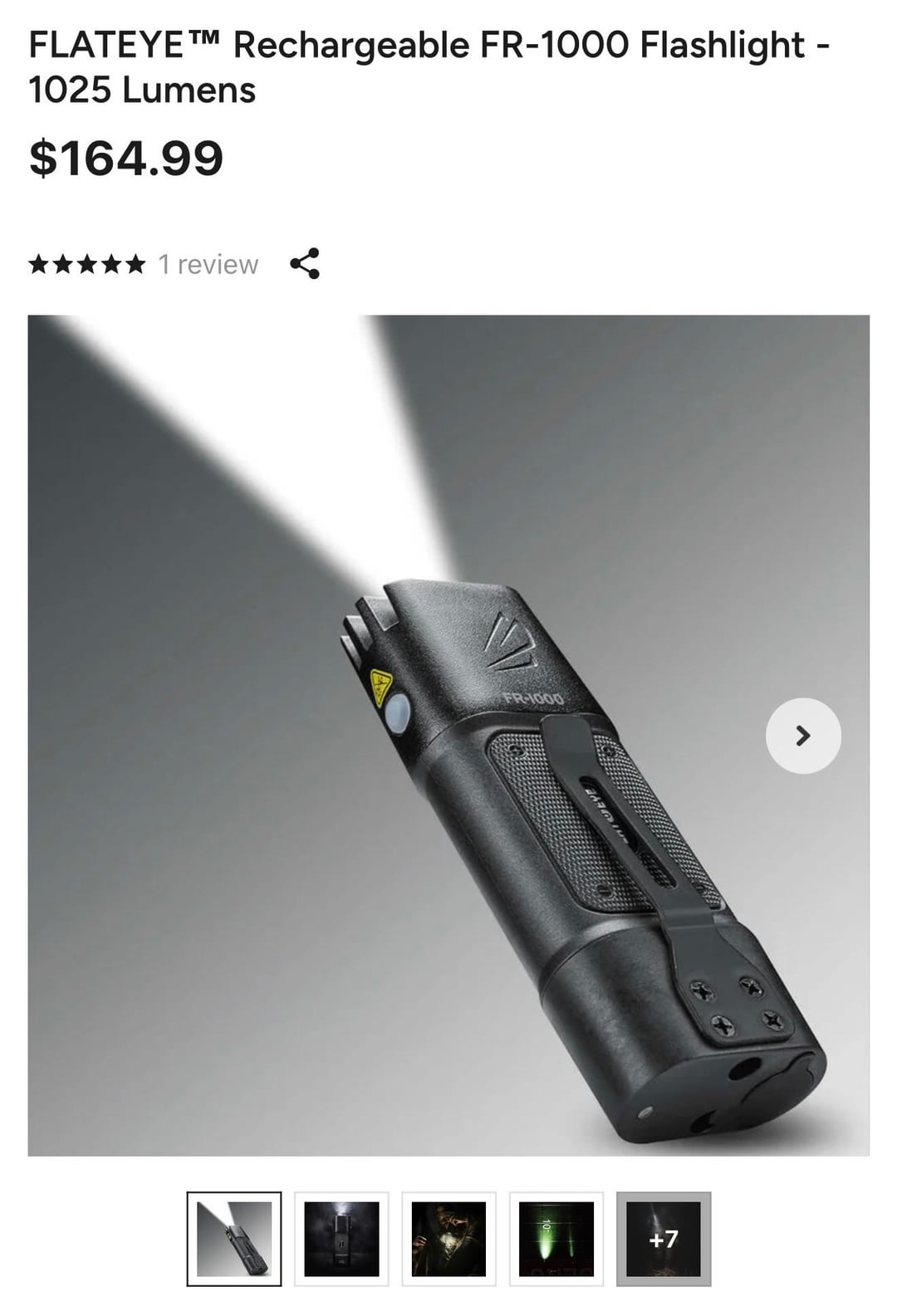Share this flashlight product
Viewport: 897px width, 1316px height.
pyautogui.click(x=305, y=263)
